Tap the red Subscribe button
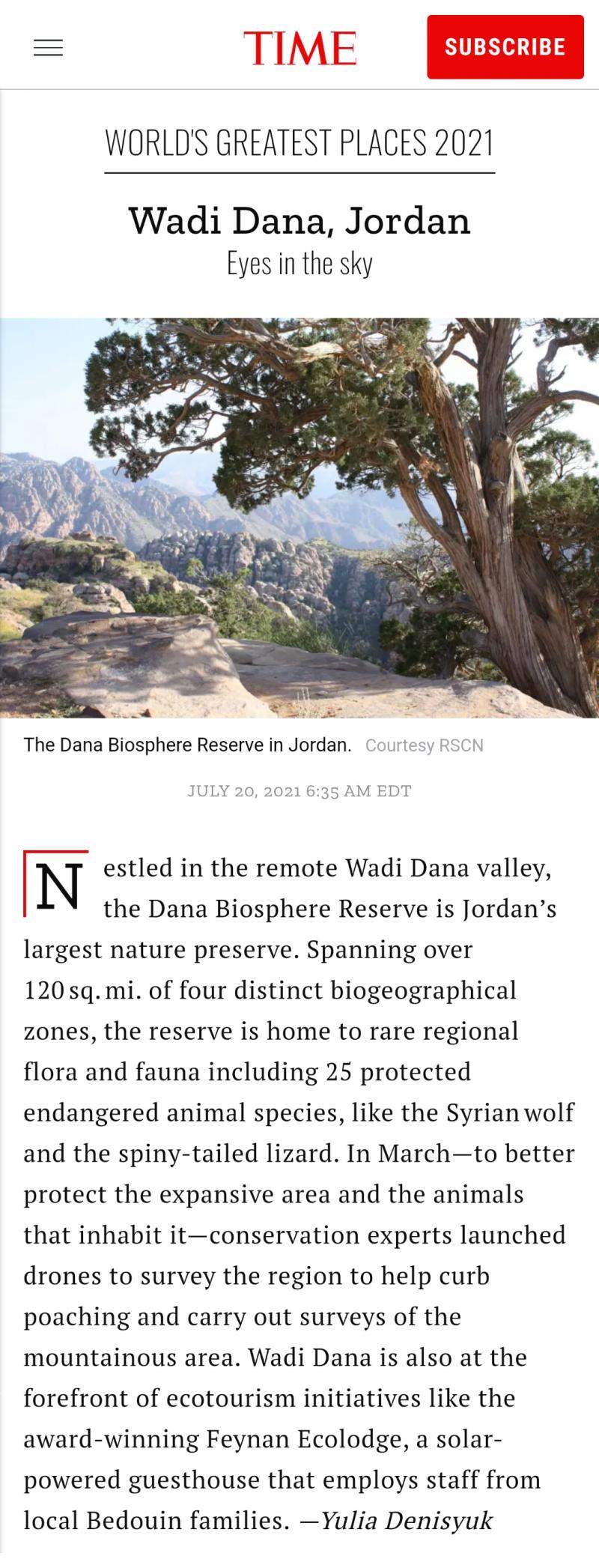The height and width of the screenshot is (1568, 599). click(x=505, y=46)
